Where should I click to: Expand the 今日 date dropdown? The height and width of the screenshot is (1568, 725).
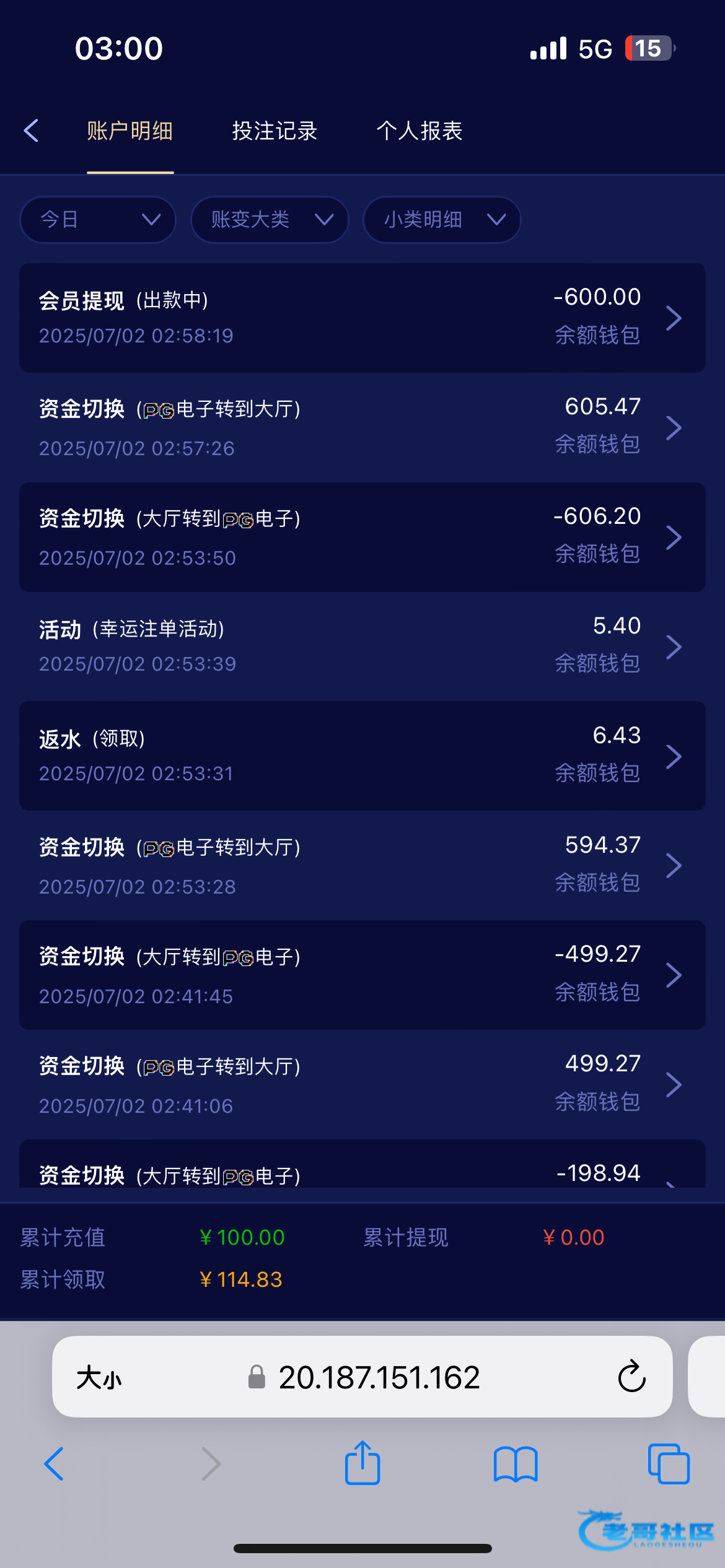click(x=98, y=220)
